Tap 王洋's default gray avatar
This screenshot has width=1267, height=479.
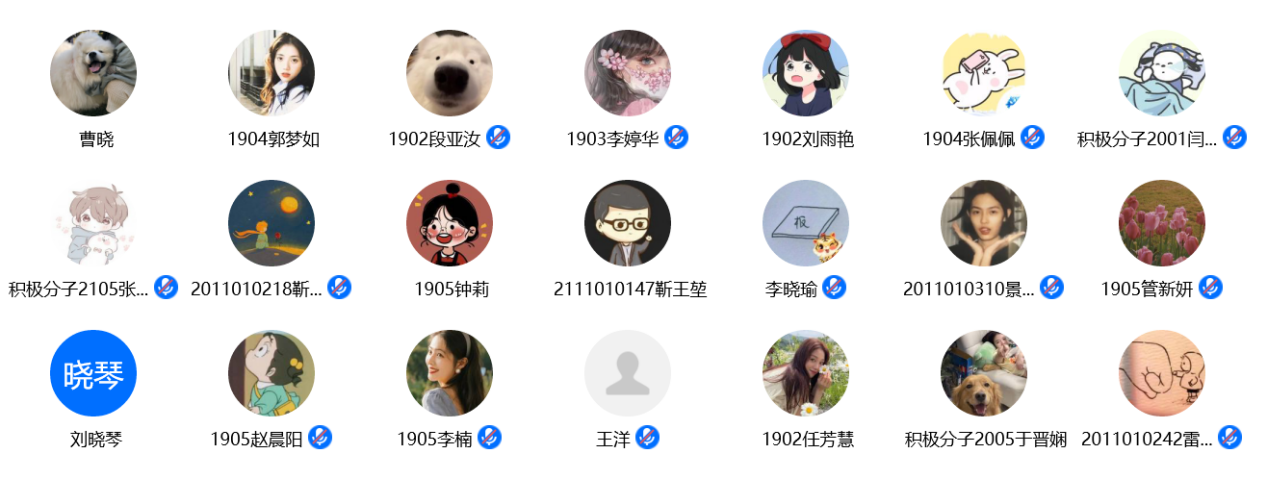(627, 373)
